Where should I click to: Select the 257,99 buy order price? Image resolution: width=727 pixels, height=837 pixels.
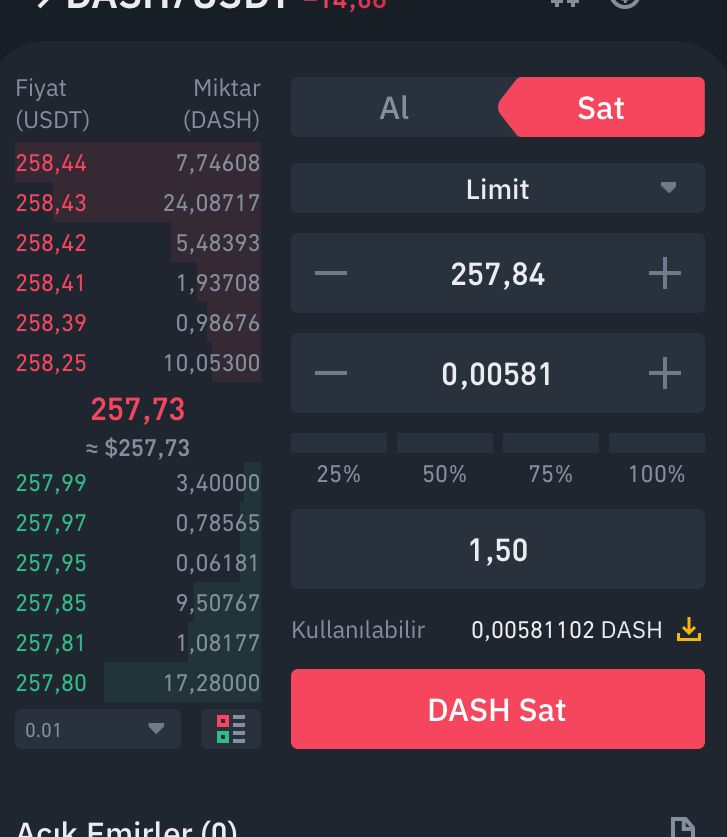pyautogui.click(x=51, y=483)
